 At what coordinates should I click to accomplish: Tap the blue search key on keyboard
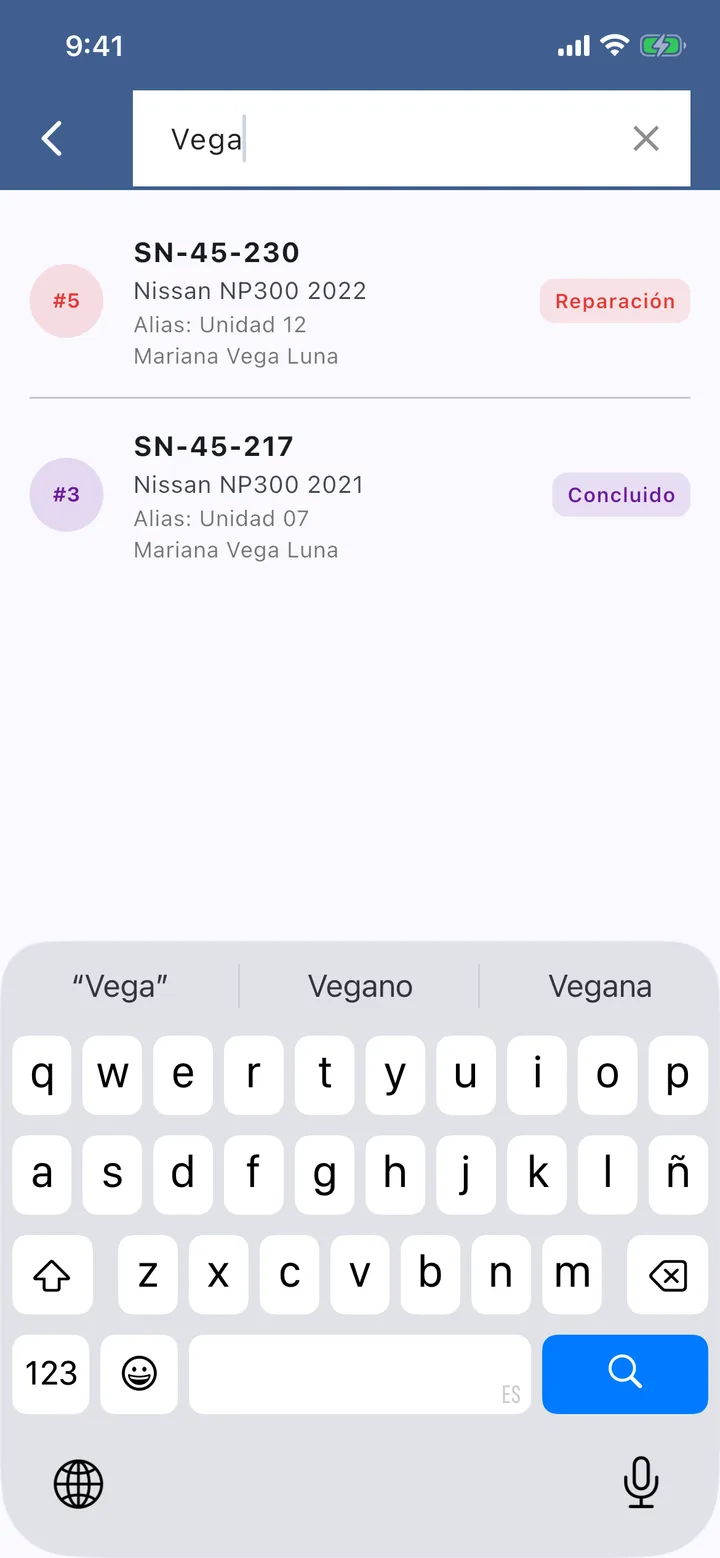point(625,1373)
